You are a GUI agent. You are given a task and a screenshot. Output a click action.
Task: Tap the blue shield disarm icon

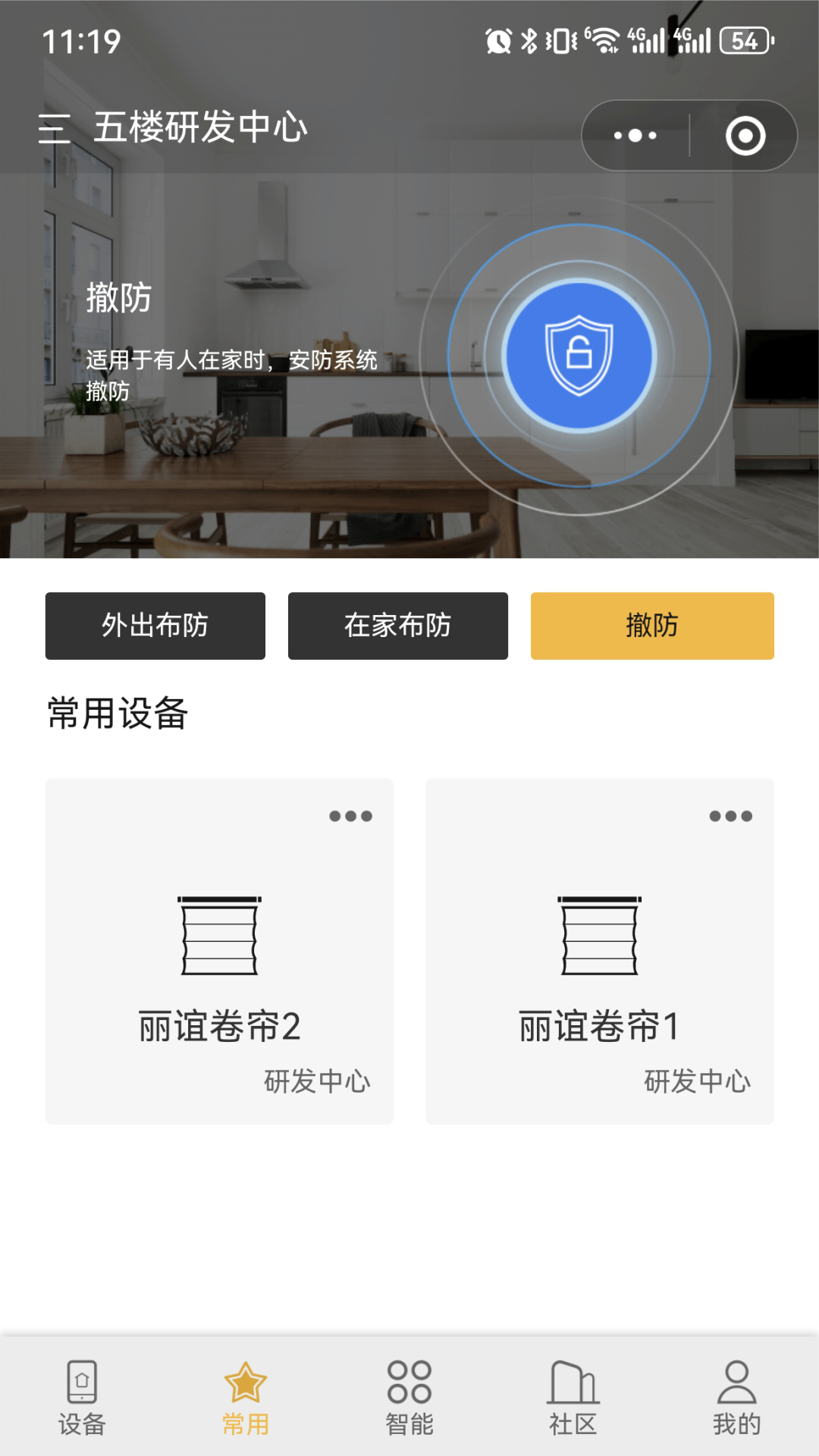click(x=580, y=356)
